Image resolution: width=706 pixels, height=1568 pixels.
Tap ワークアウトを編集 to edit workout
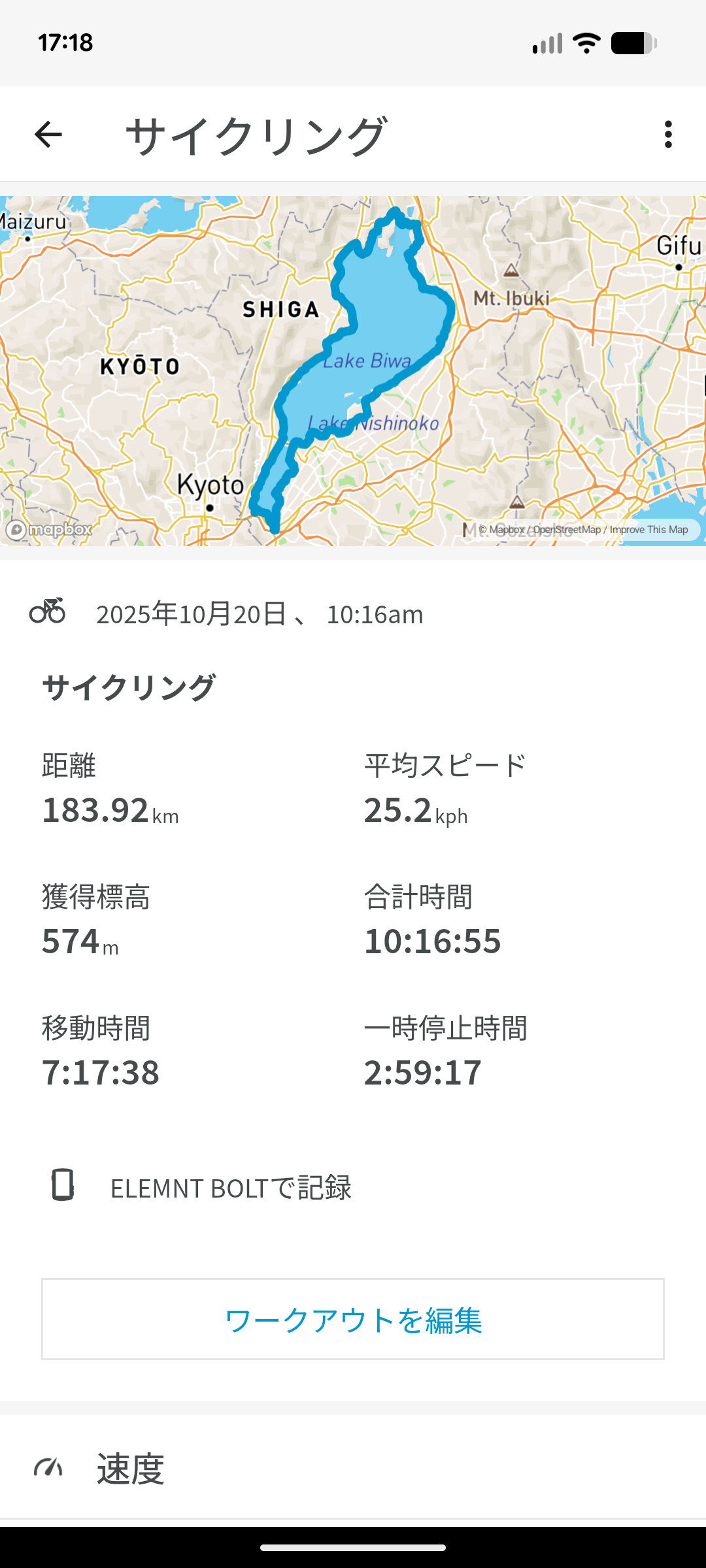(x=353, y=1320)
